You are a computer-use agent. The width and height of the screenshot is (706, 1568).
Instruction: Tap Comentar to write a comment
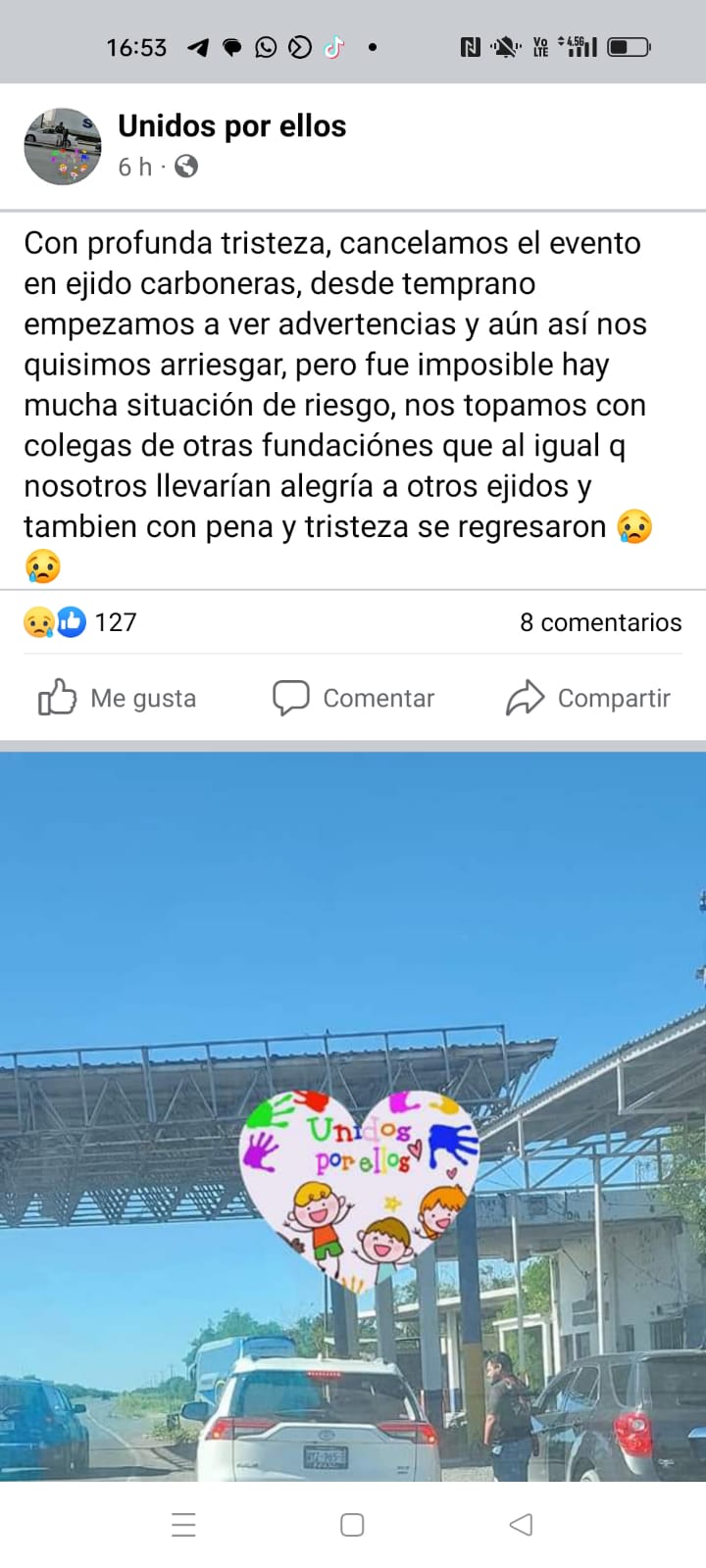(x=353, y=698)
